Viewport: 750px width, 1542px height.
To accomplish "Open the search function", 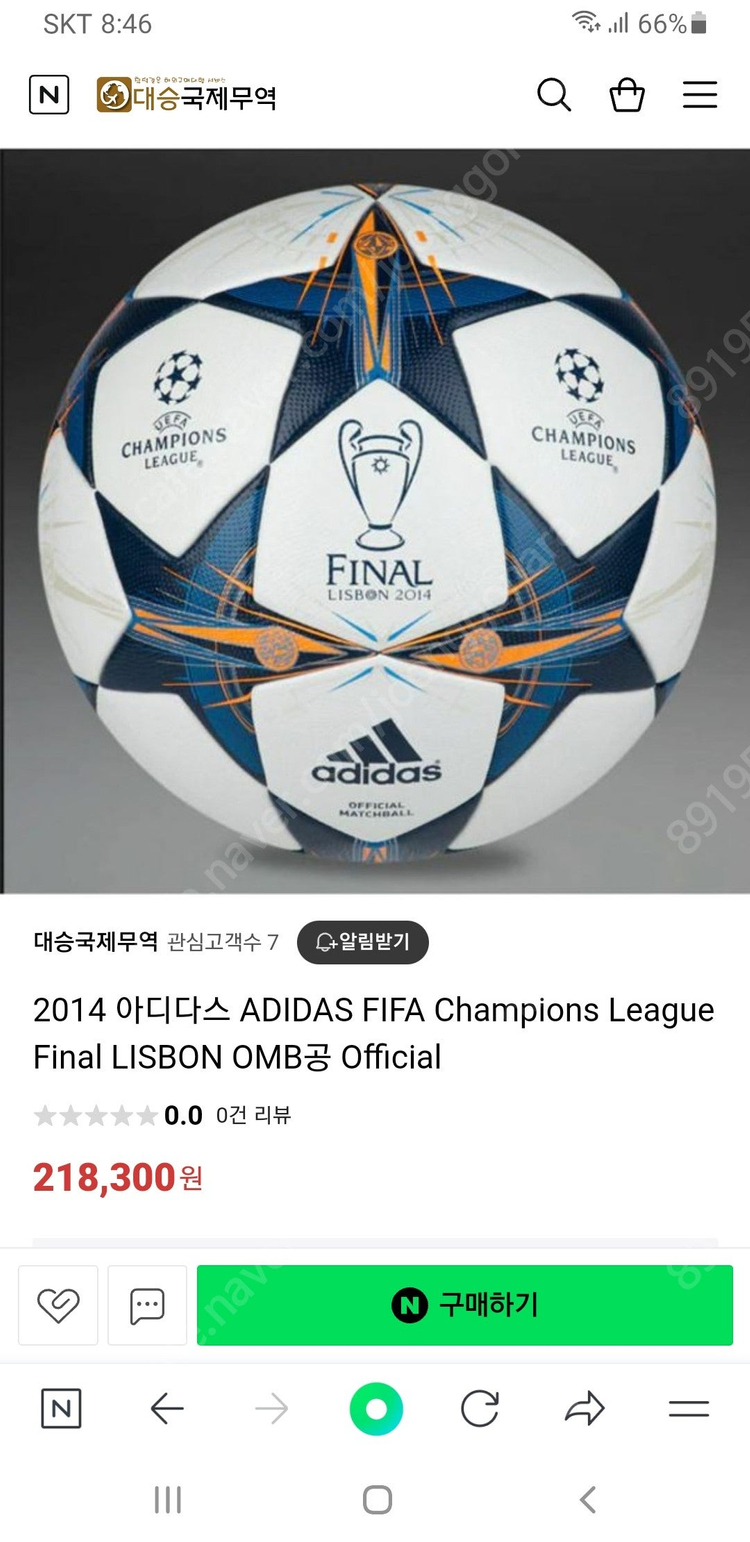I will click(x=553, y=95).
